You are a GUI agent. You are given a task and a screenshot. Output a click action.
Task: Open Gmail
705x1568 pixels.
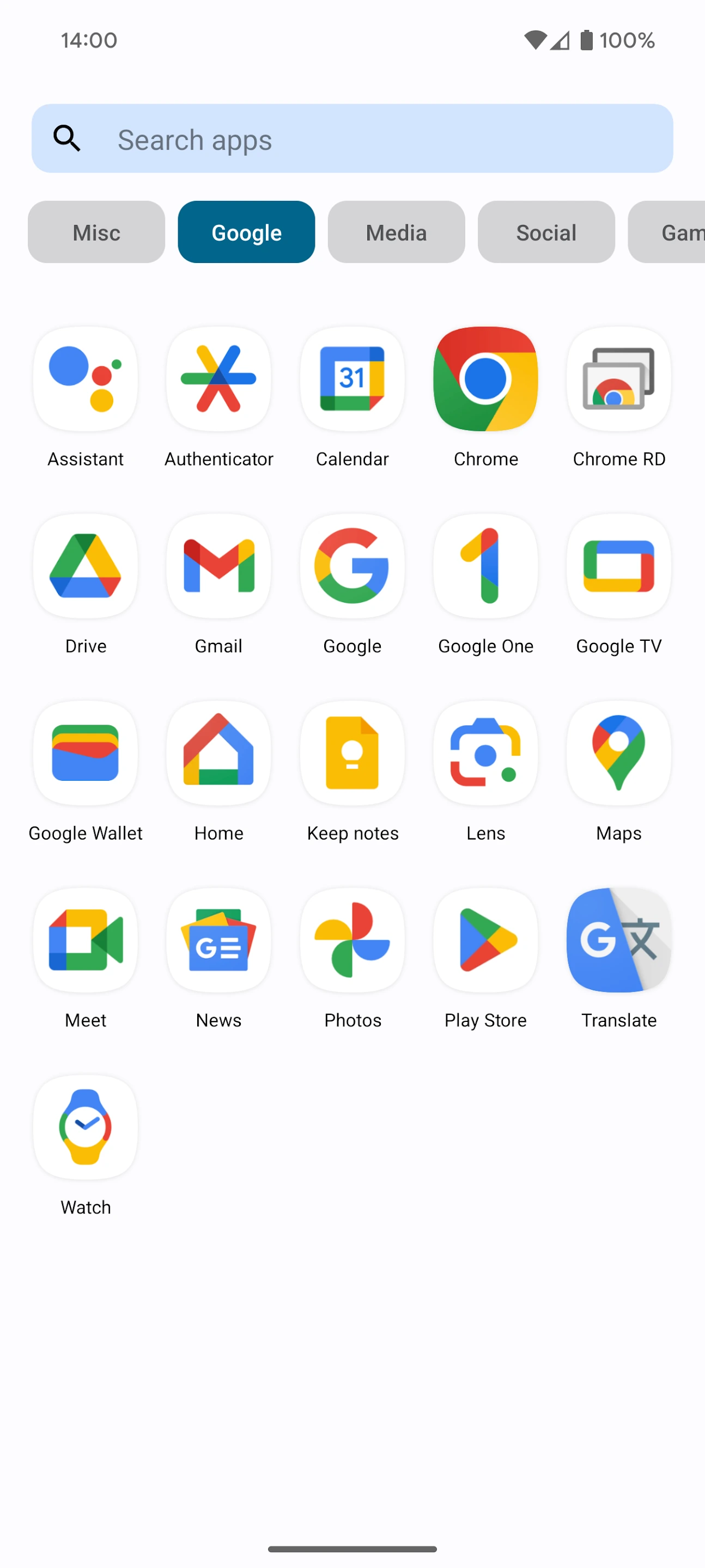click(219, 566)
